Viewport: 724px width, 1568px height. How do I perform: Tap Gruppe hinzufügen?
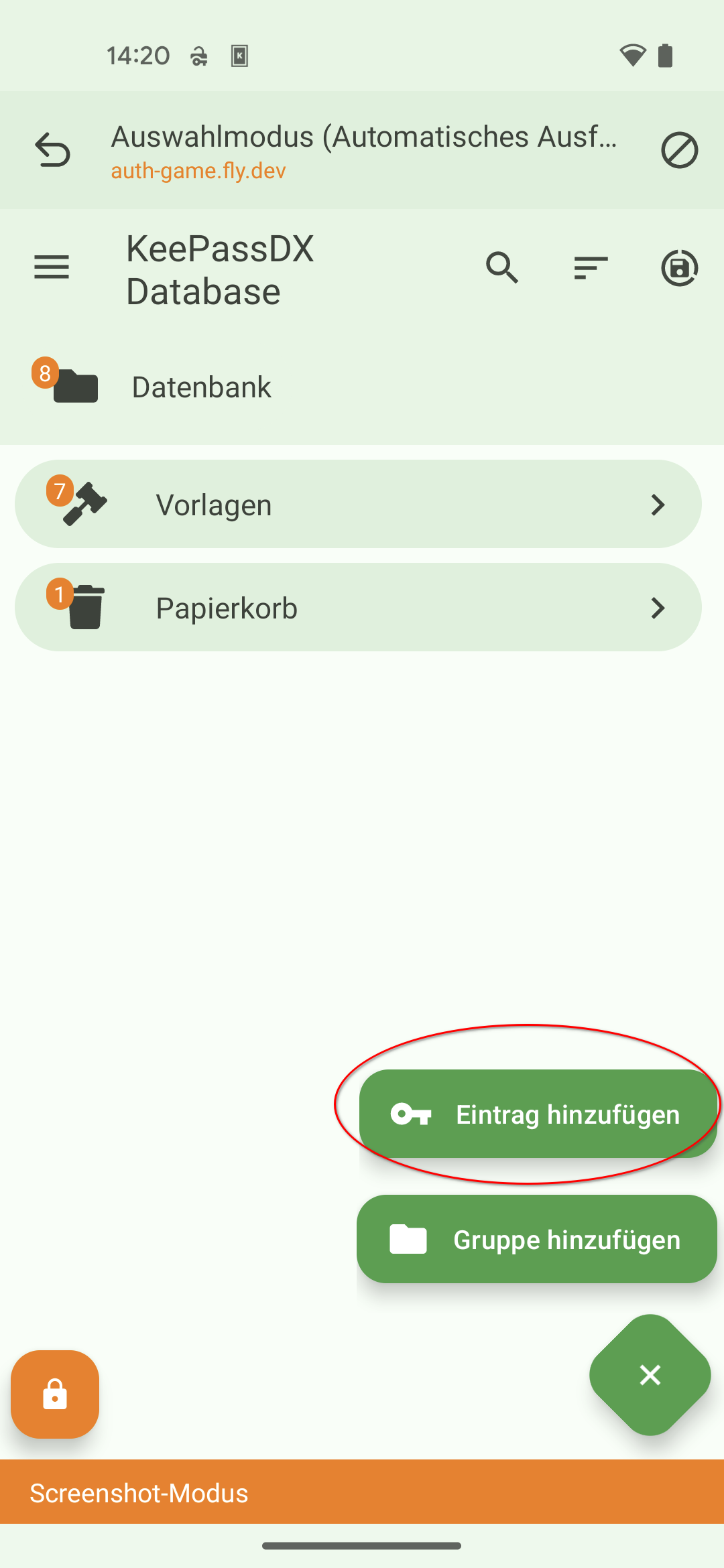536,1239
